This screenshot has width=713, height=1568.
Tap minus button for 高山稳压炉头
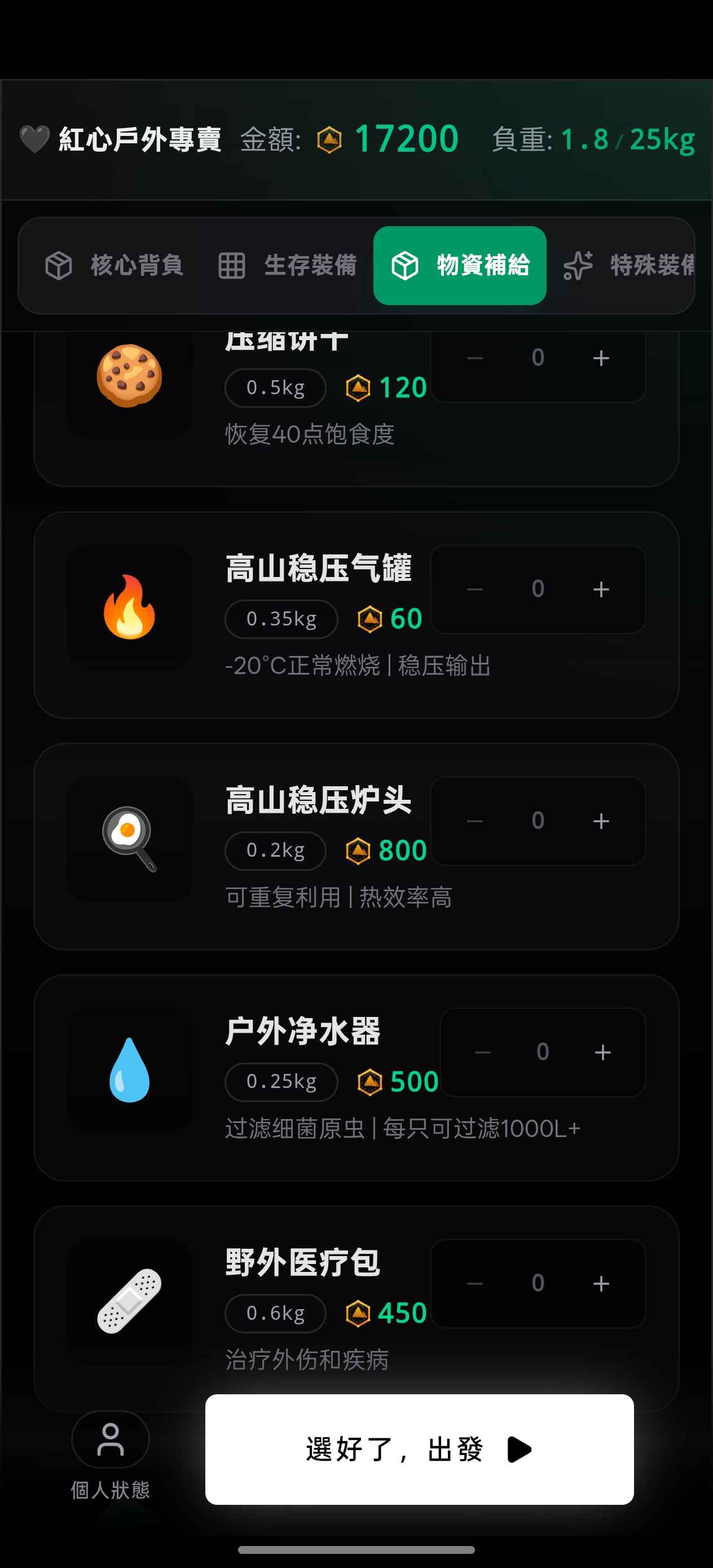(474, 821)
